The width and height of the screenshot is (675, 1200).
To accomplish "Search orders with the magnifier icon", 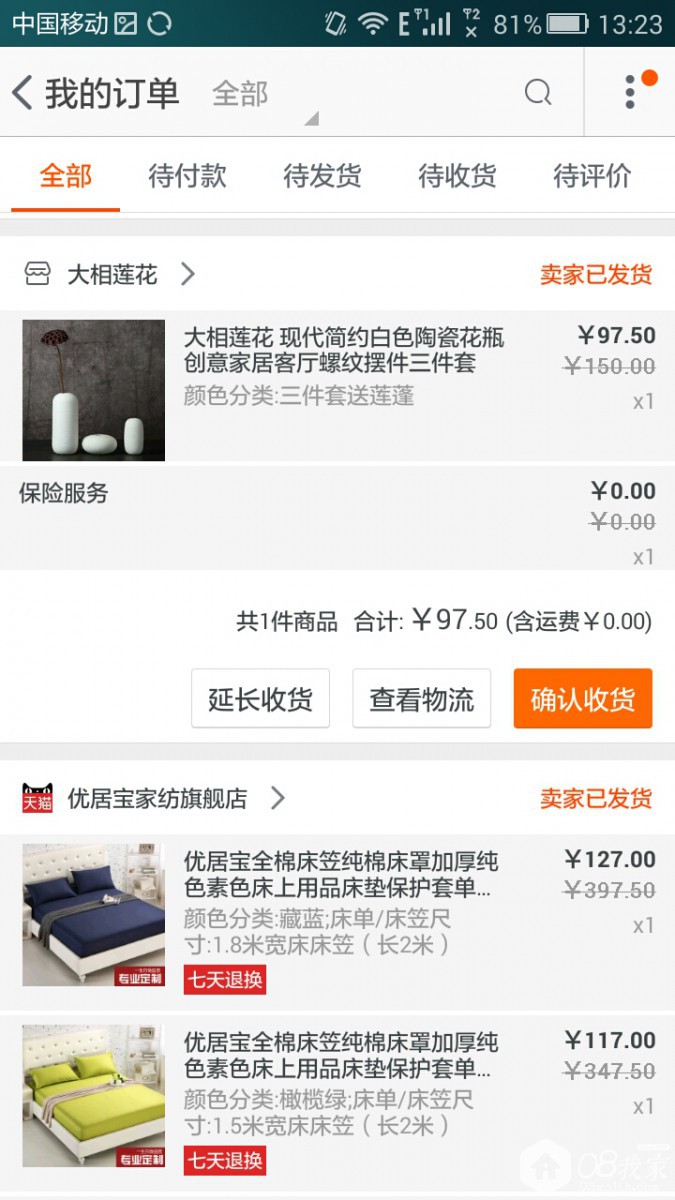I will (538, 93).
